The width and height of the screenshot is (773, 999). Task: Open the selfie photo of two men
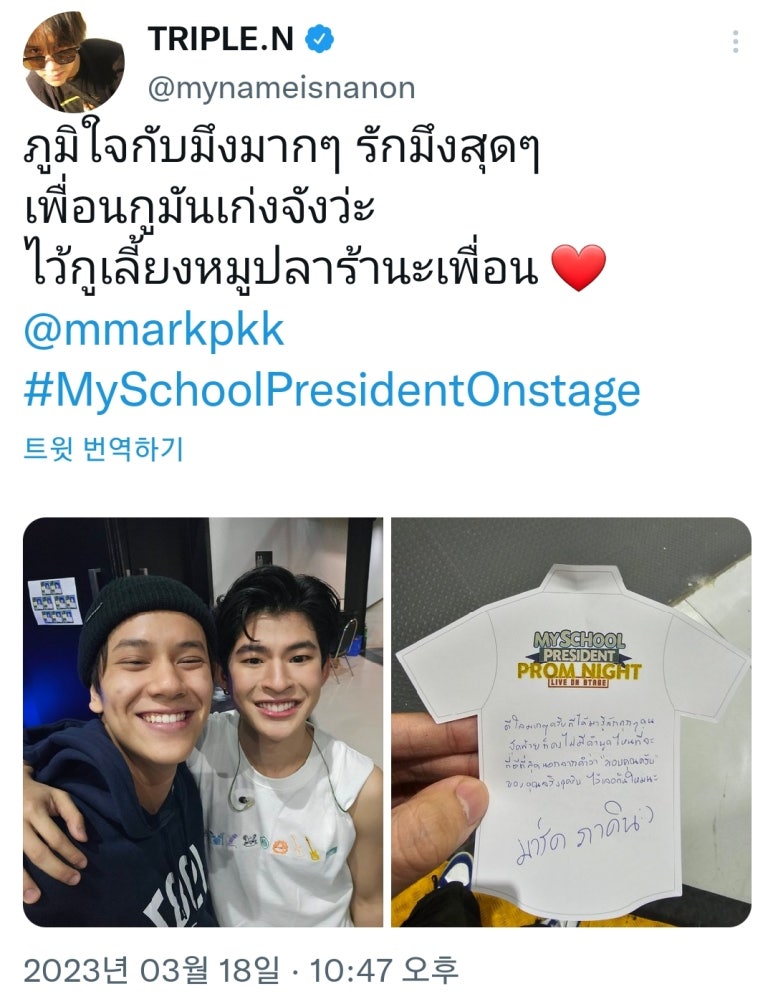click(203, 721)
